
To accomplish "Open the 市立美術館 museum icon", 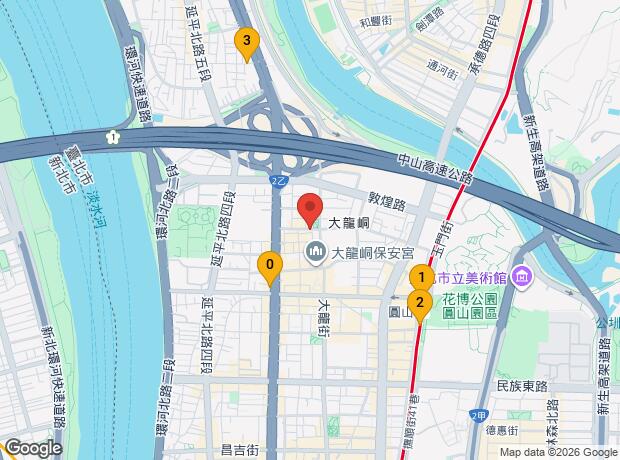I will point(521,276).
